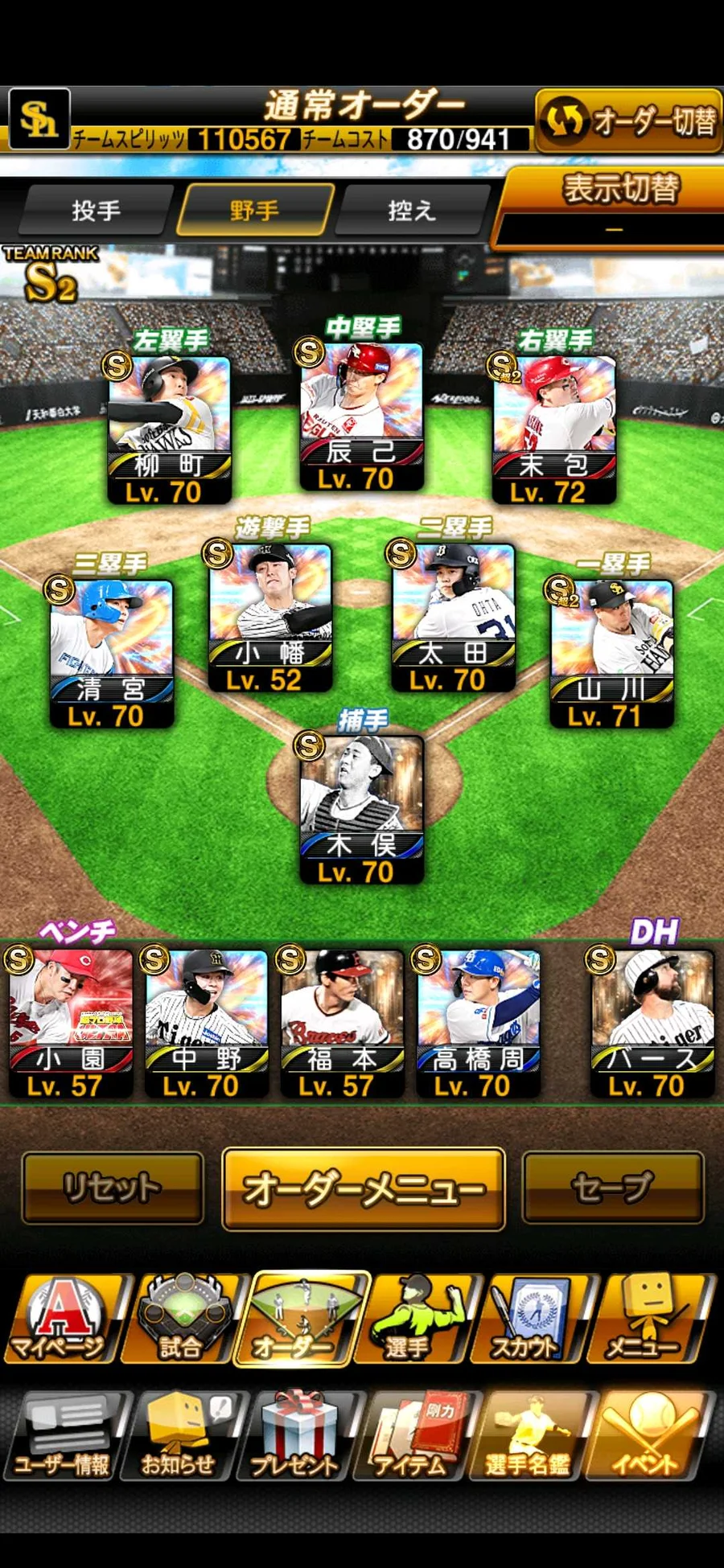Image resolution: width=724 pixels, height=1568 pixels.
Task: Tap the リセット button
Action: (x=113, y=1188)
